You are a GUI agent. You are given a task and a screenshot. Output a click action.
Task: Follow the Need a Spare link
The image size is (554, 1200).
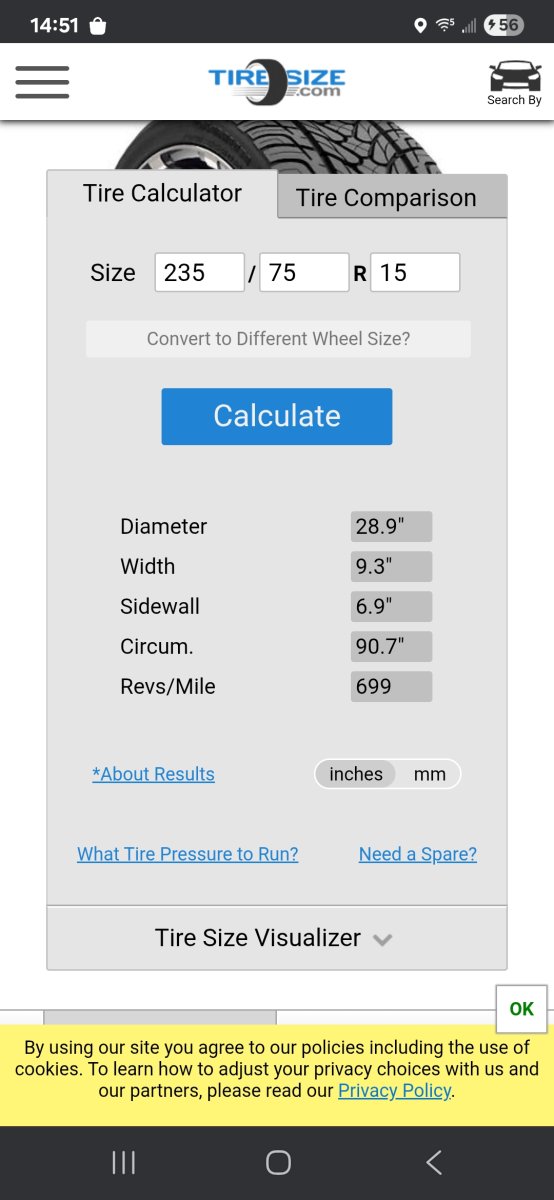418,854
